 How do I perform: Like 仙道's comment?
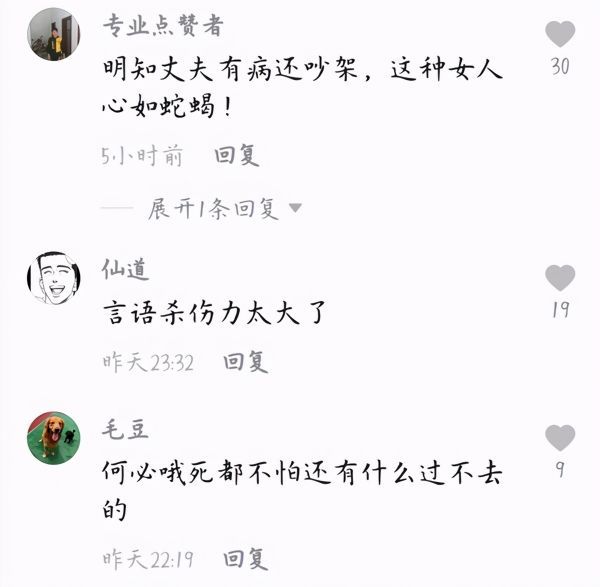[x=560, y=278]
